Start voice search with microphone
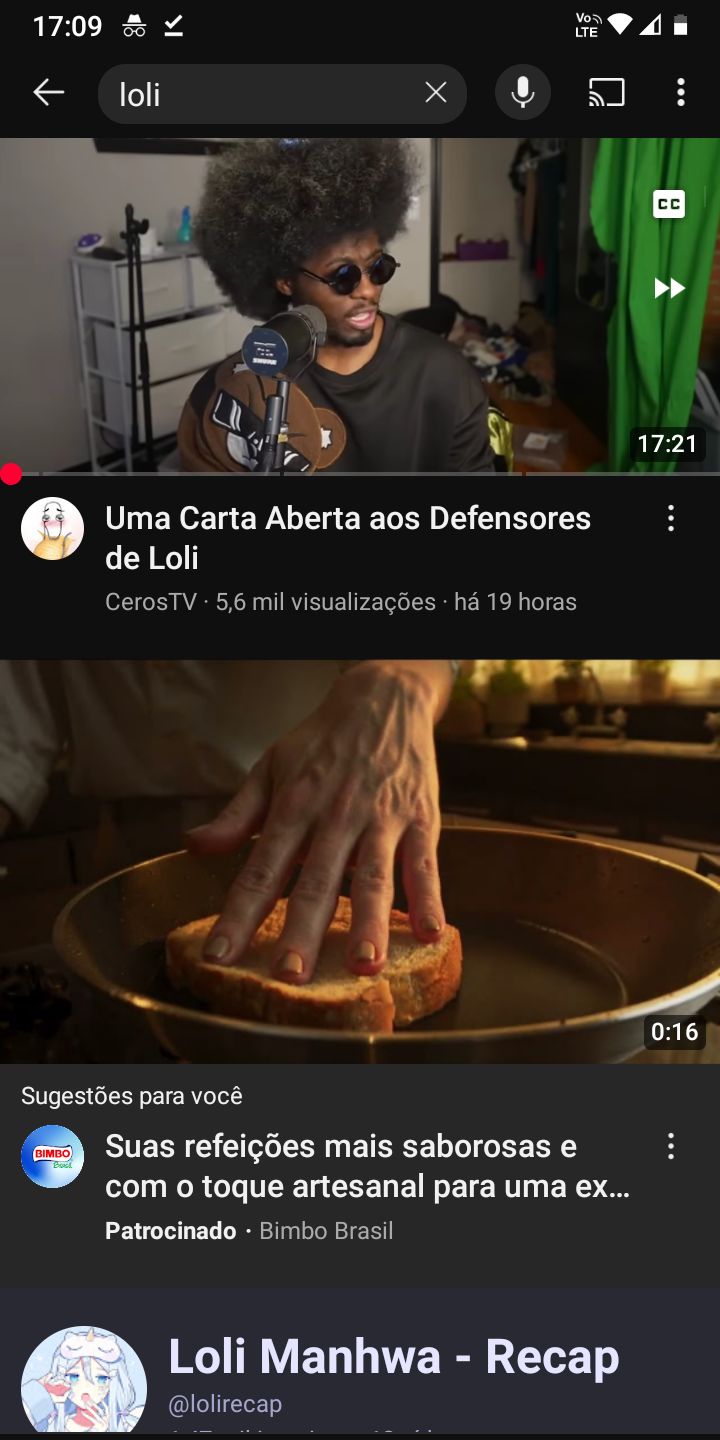This screenshot has height=1440, width=720. (x=522, y=93)
